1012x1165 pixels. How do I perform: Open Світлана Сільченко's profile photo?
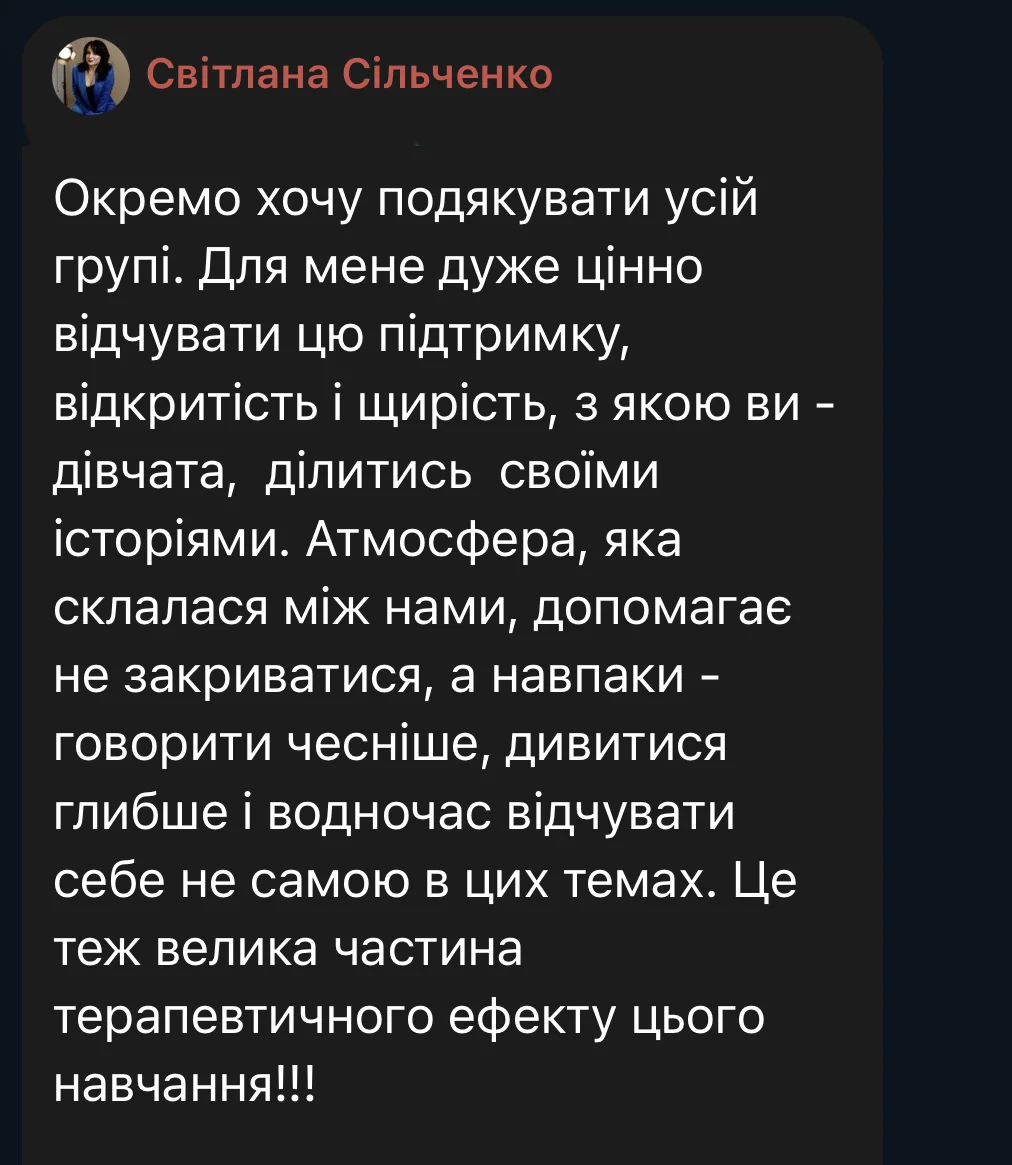pos(91,76)
